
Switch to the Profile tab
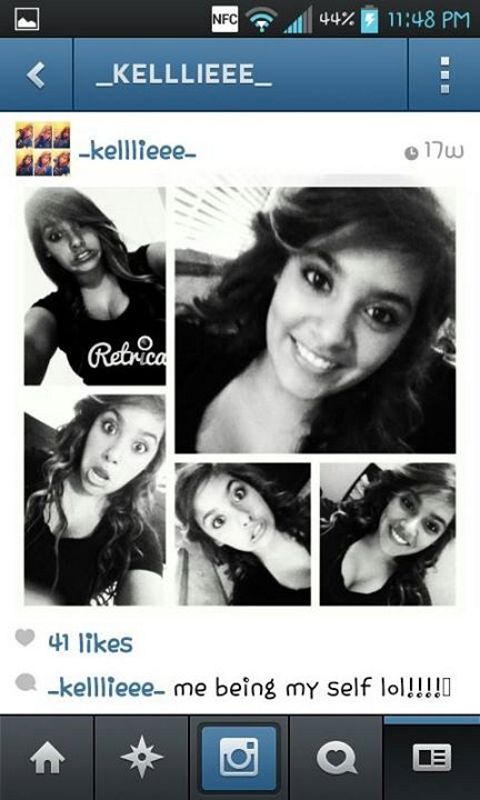pyautogui.click(x=432, y=757)
